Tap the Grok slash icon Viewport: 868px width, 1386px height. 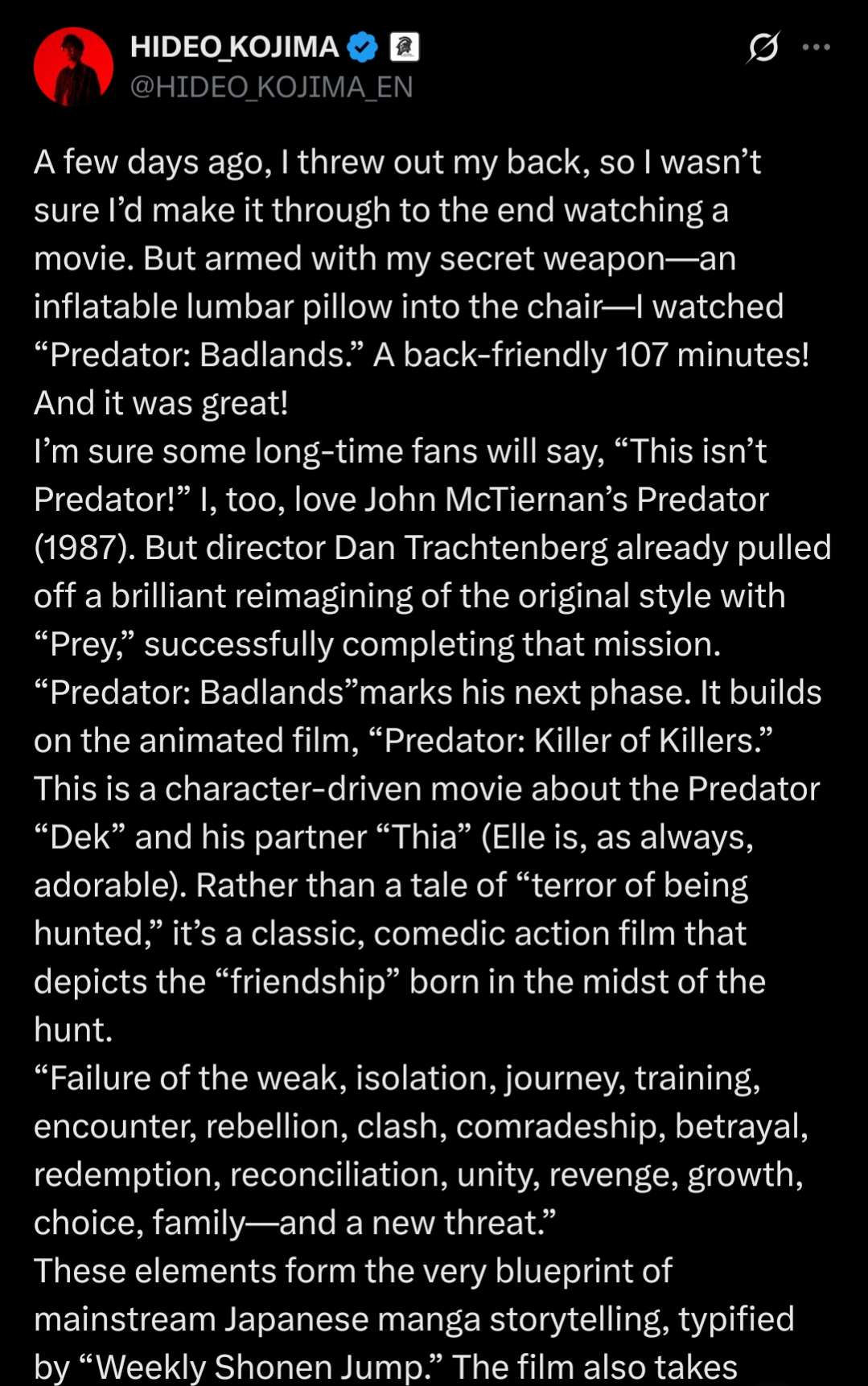click(x=763, y=47)
